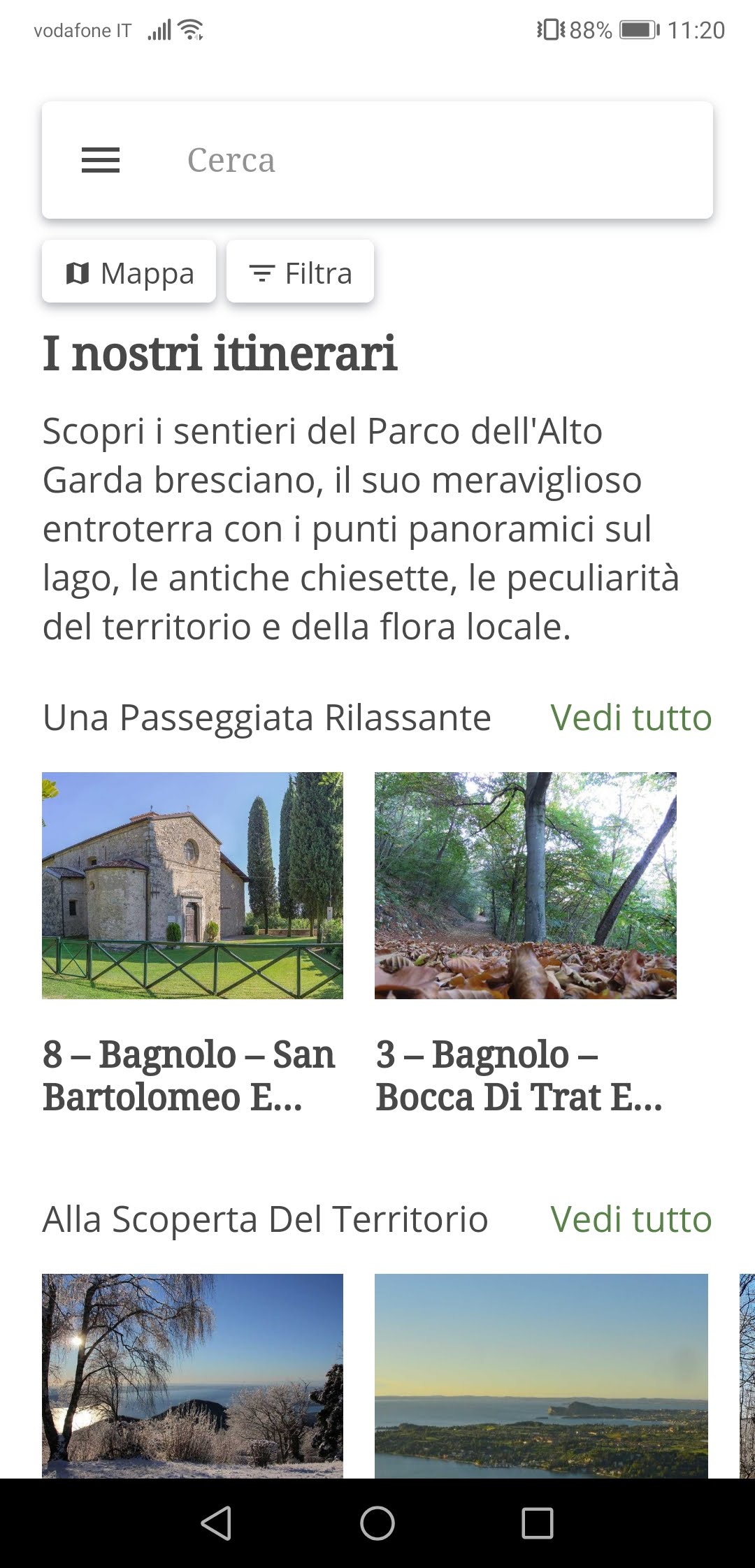This screenshot has height=1568, width=755.
Task: View all Alla Scoperta Del Territorio itineraries
Action: [x=631, y=1219]
